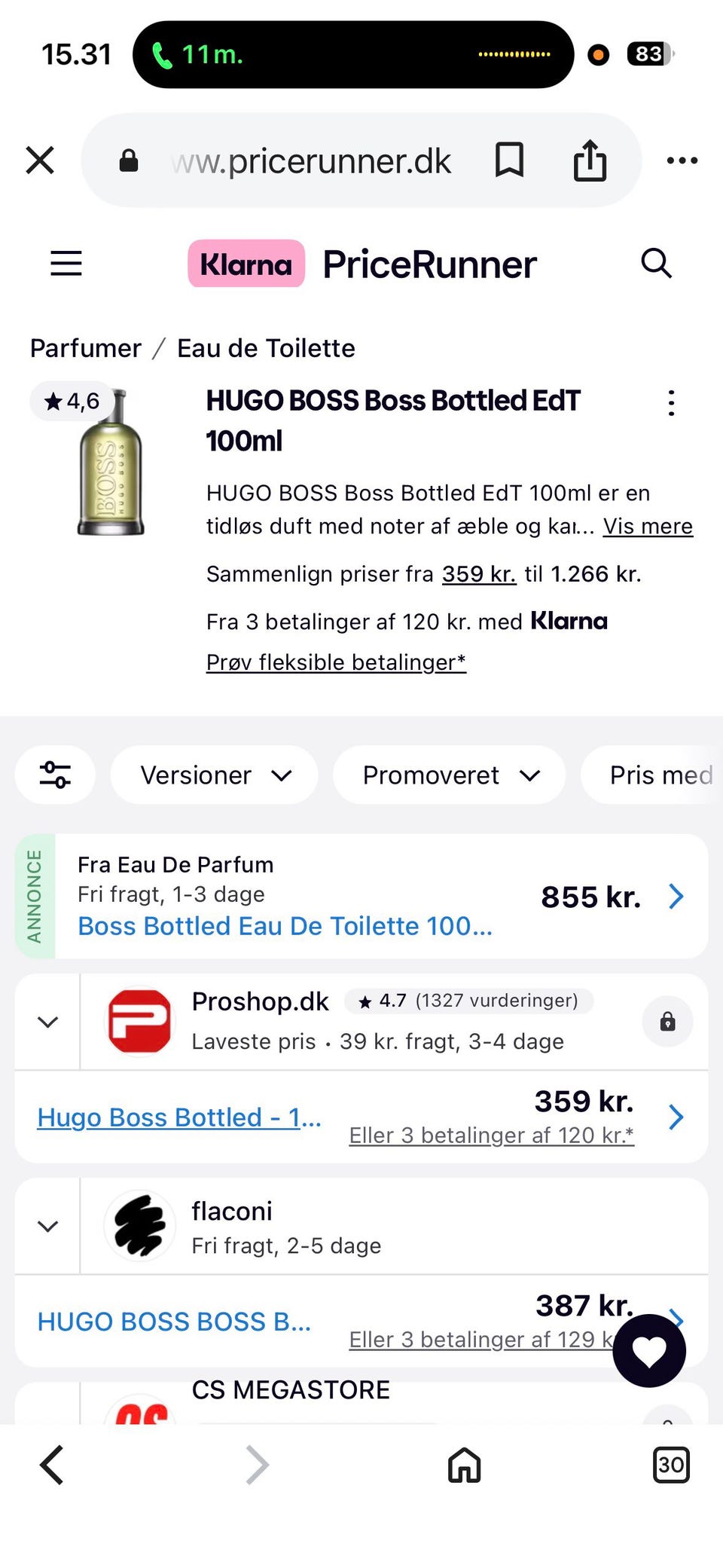Viewport: 723px width, 1568px height.
Task: Open the filter settings icon
Action: pos(55,775)
